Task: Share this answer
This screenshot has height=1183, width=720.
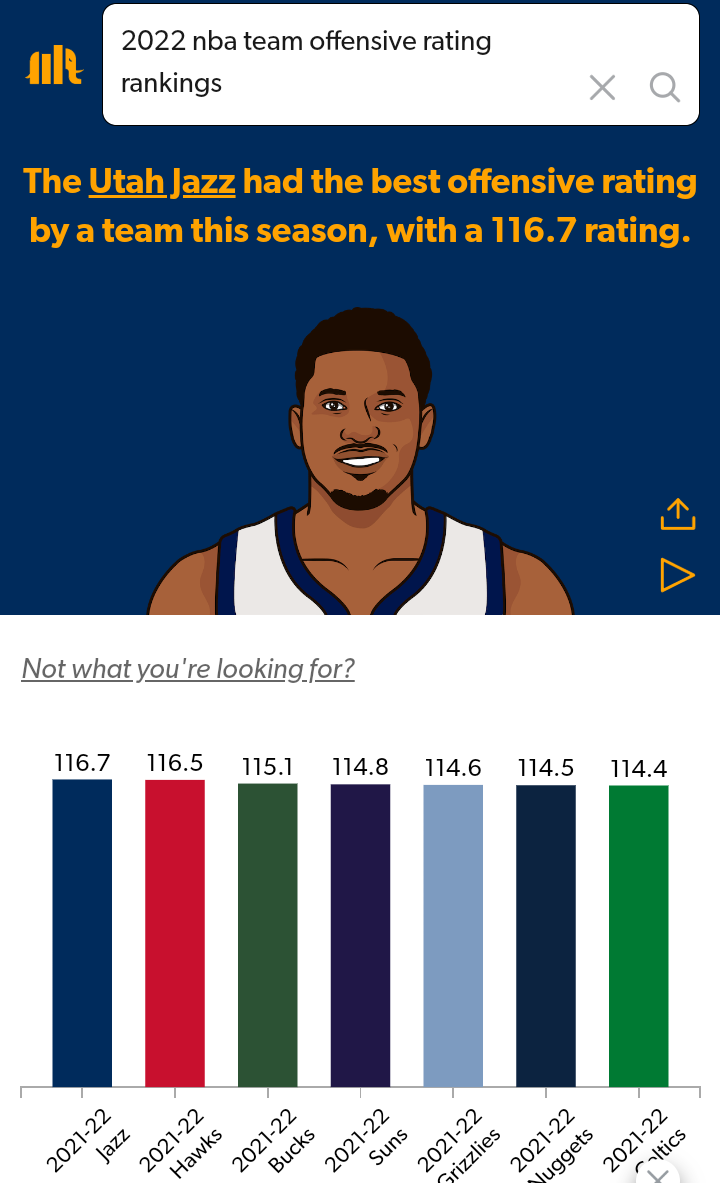Action: [x=677, y=514]
